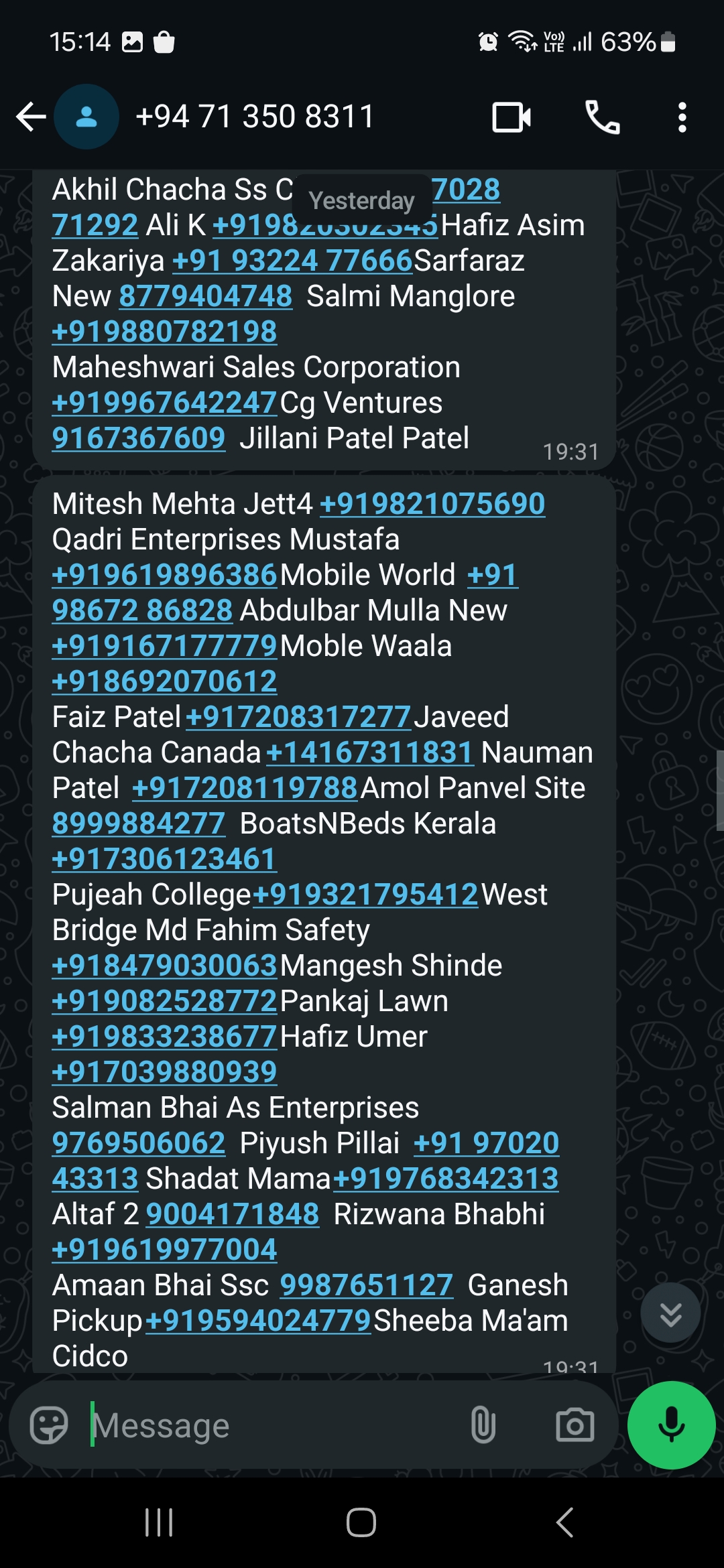Open the number link +14167311831
This screenshot has width=724, height=1568.
point(370,753)
